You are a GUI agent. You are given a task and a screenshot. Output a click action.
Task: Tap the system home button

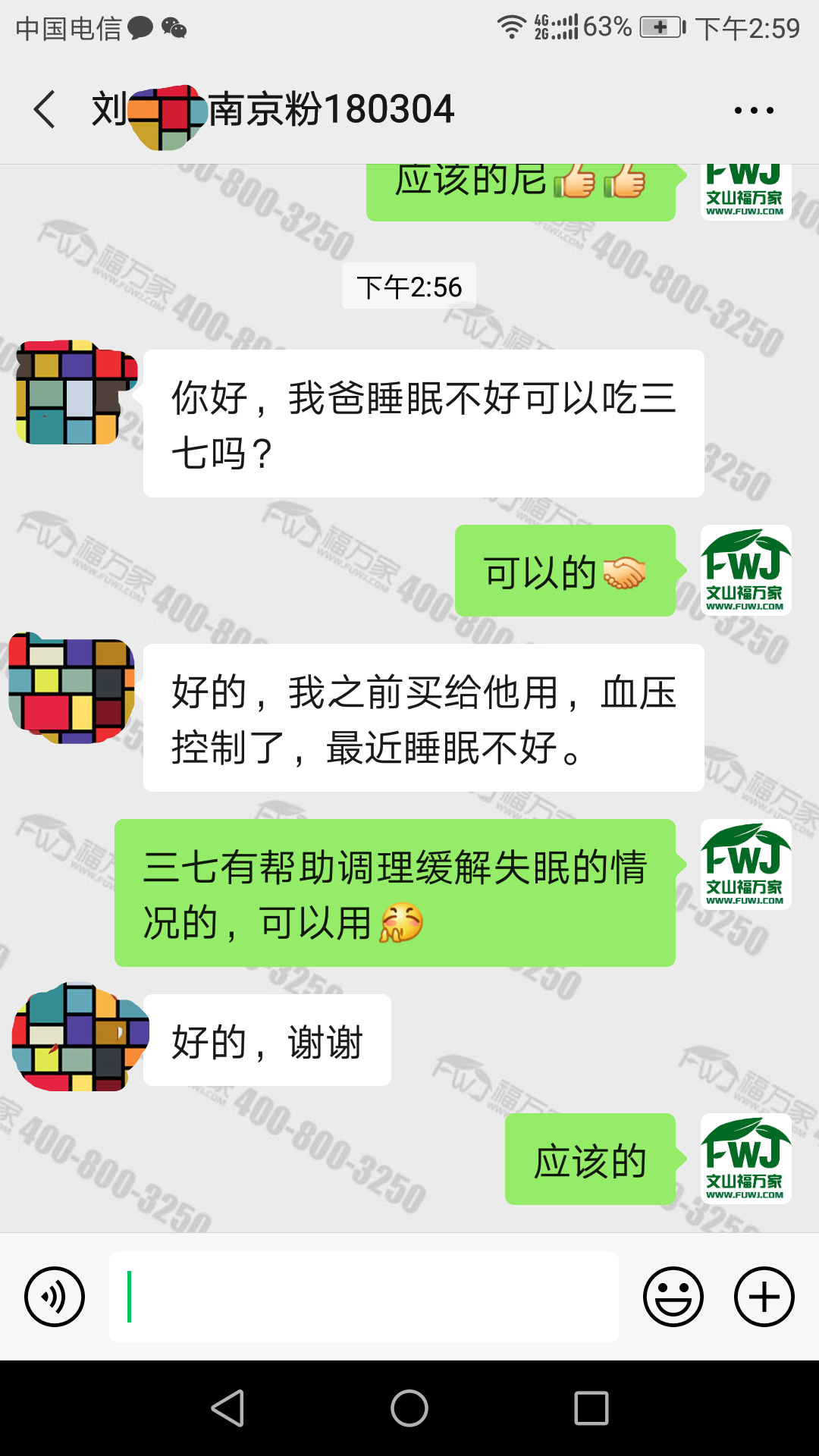(x=409, y=1408)
